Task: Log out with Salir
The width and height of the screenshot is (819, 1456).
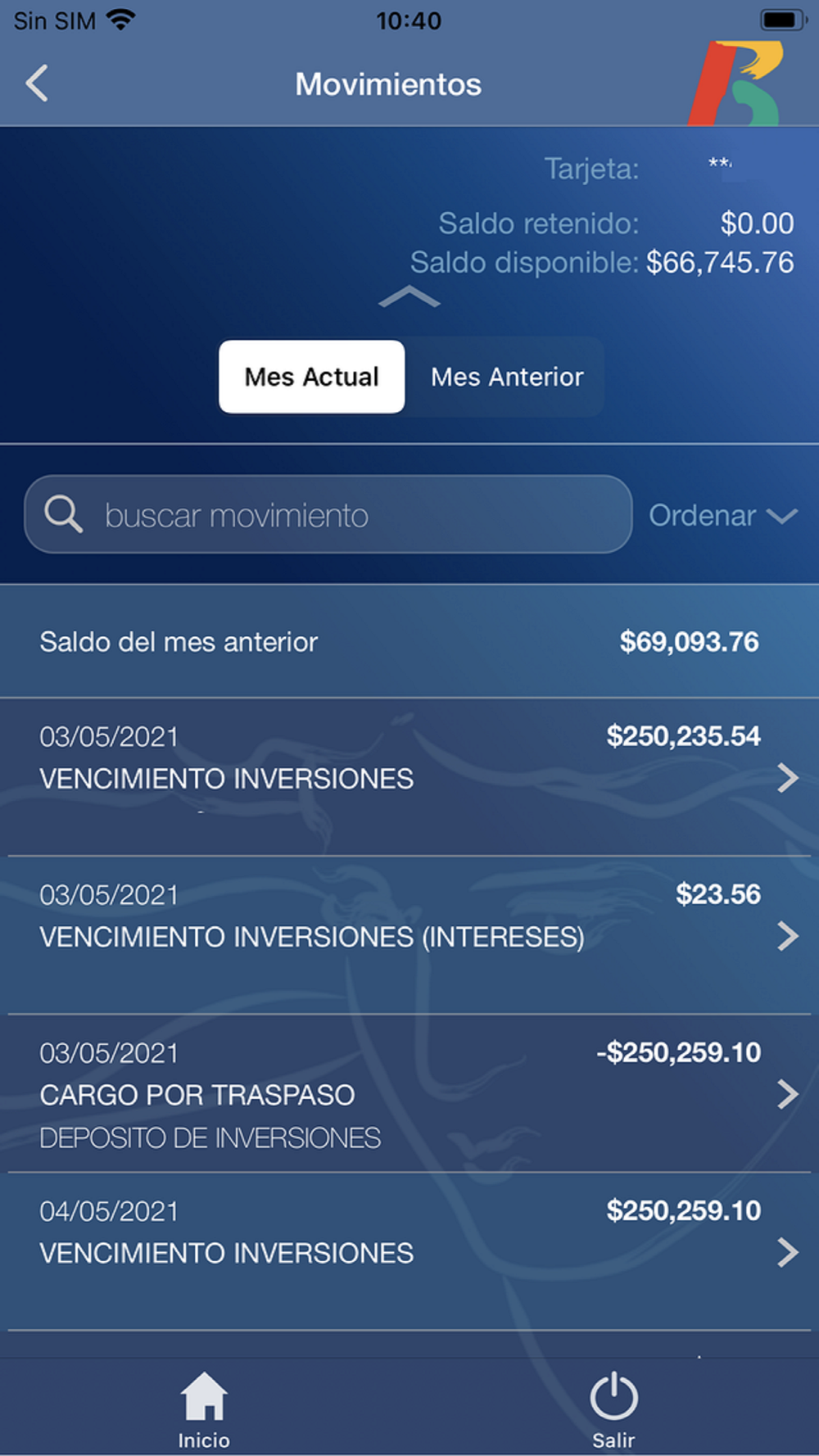Action: (613, 1409)
